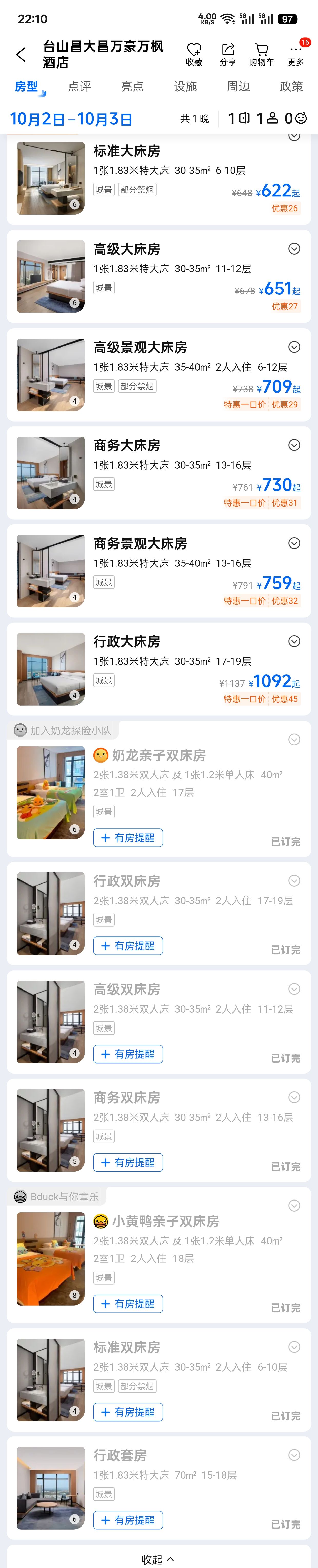The width and height of the screenshot is (318, 1568).
Task: Share this hotel via 分享
Action: pyautogui.click(x=228, y=54)
